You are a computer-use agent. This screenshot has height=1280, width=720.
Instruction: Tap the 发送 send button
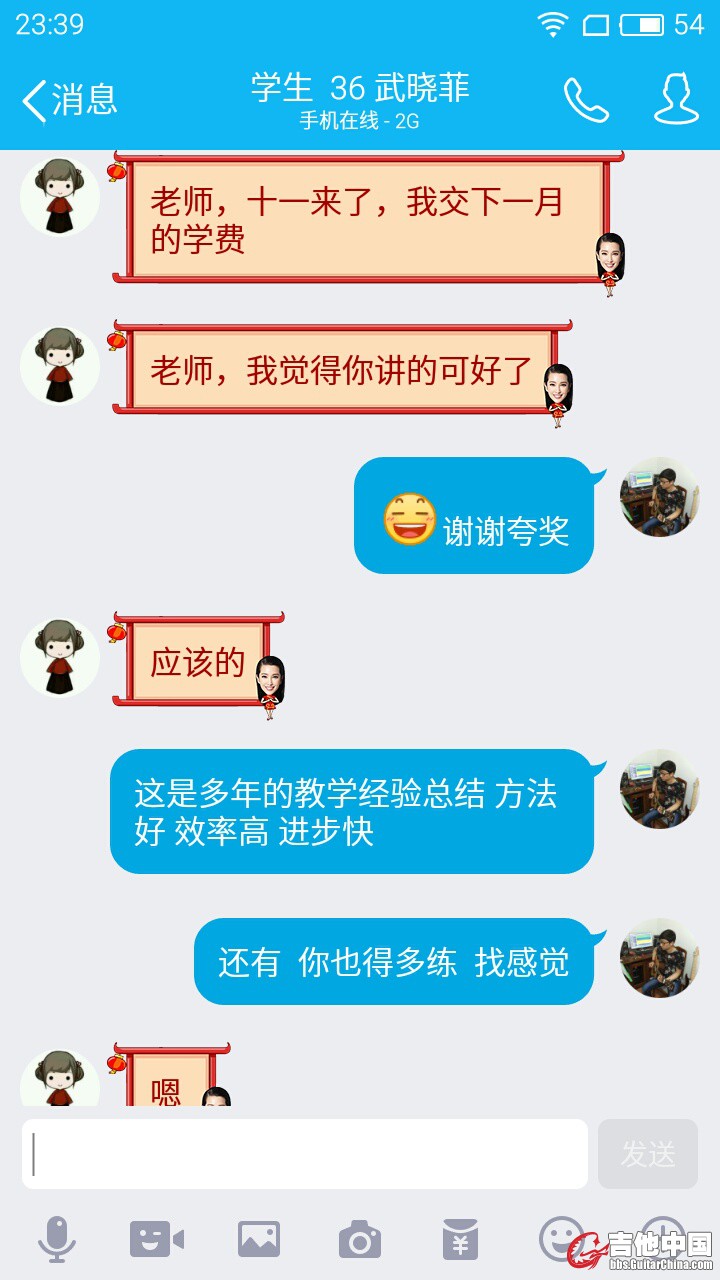coord(648,1154)
